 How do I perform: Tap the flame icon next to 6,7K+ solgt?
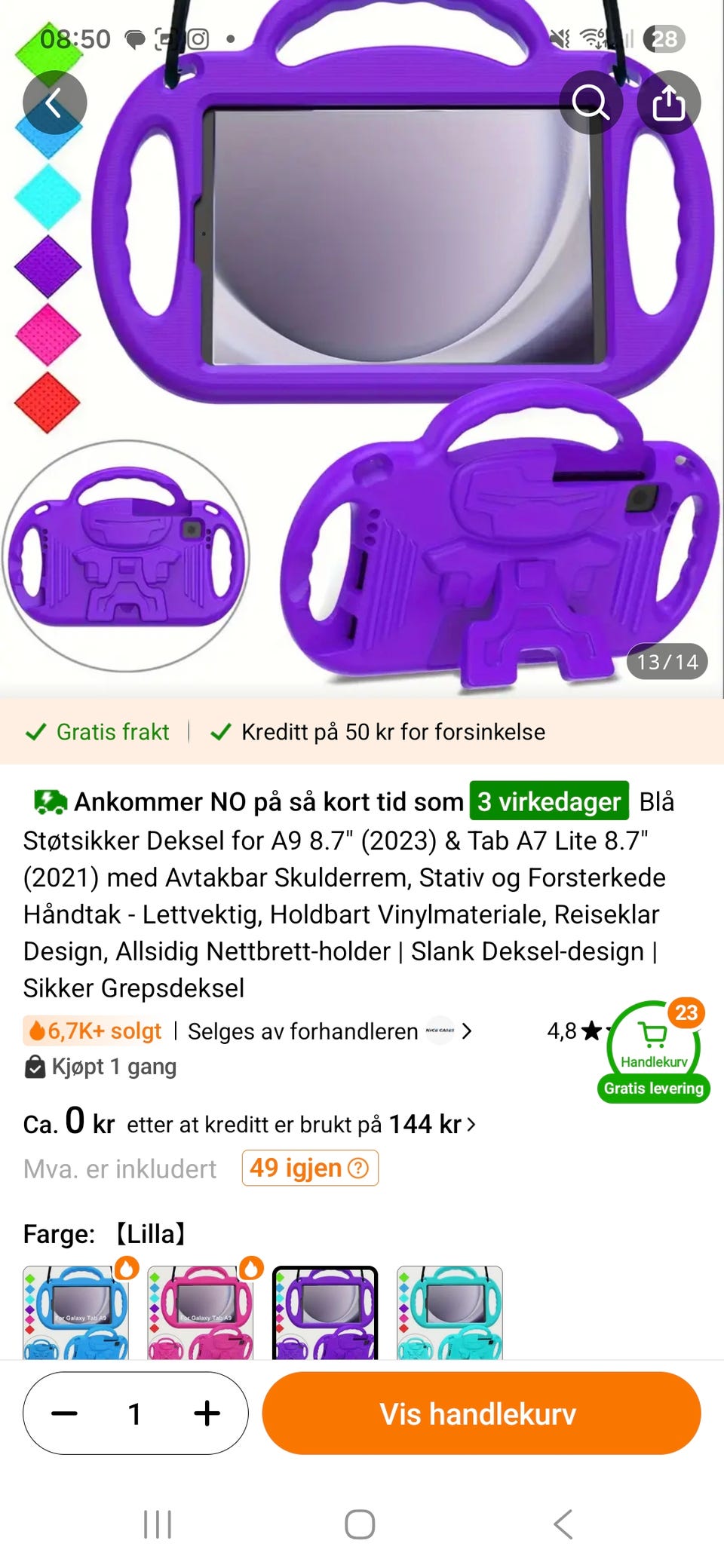point(37,1031)
